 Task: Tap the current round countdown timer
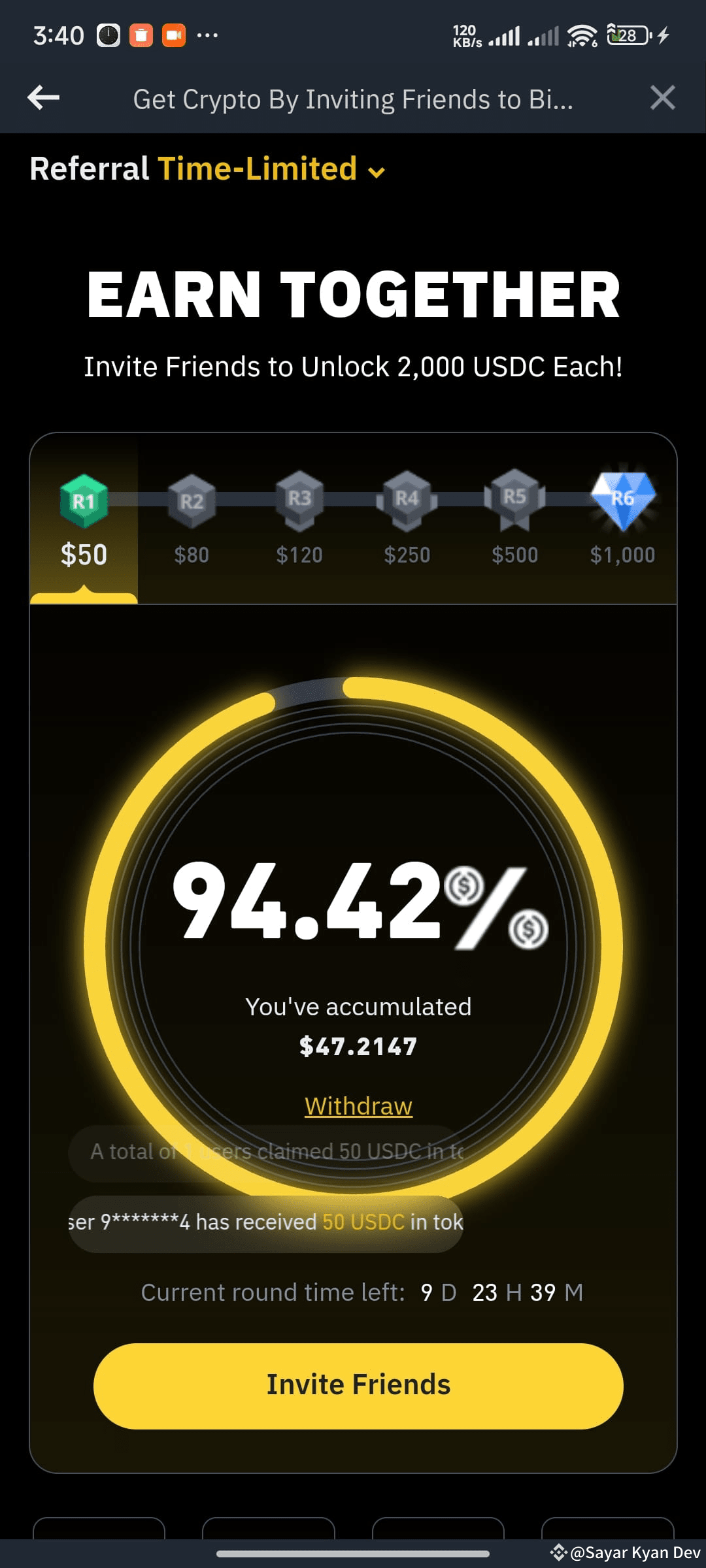coord(362,1292)
